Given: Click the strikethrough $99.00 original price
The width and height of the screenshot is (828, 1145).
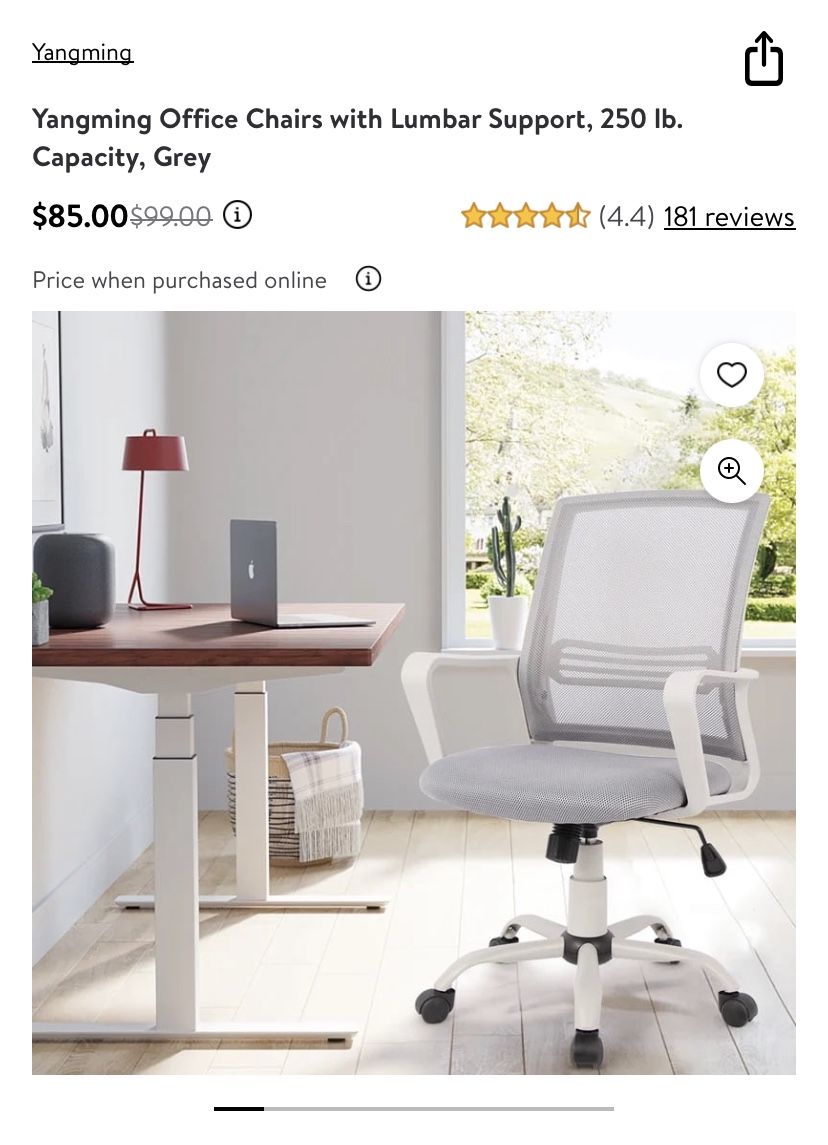Looking at the screenshot, I should 170,216.
